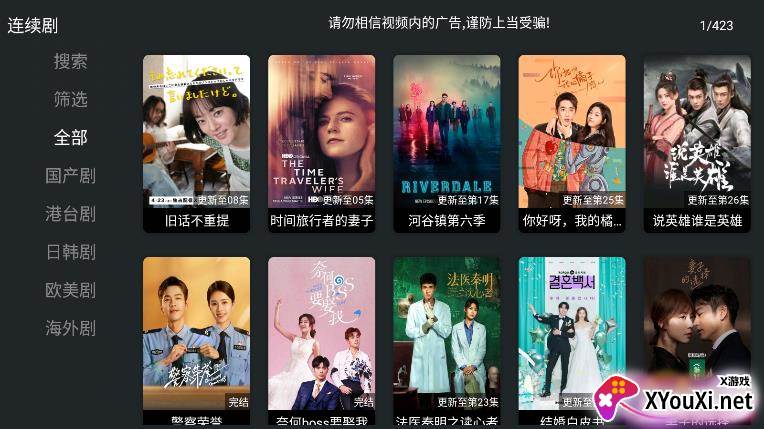Viewport: 764px width, 429px height.
Task: Switch to the 海外剧 category
Action: tap(70, 328)
